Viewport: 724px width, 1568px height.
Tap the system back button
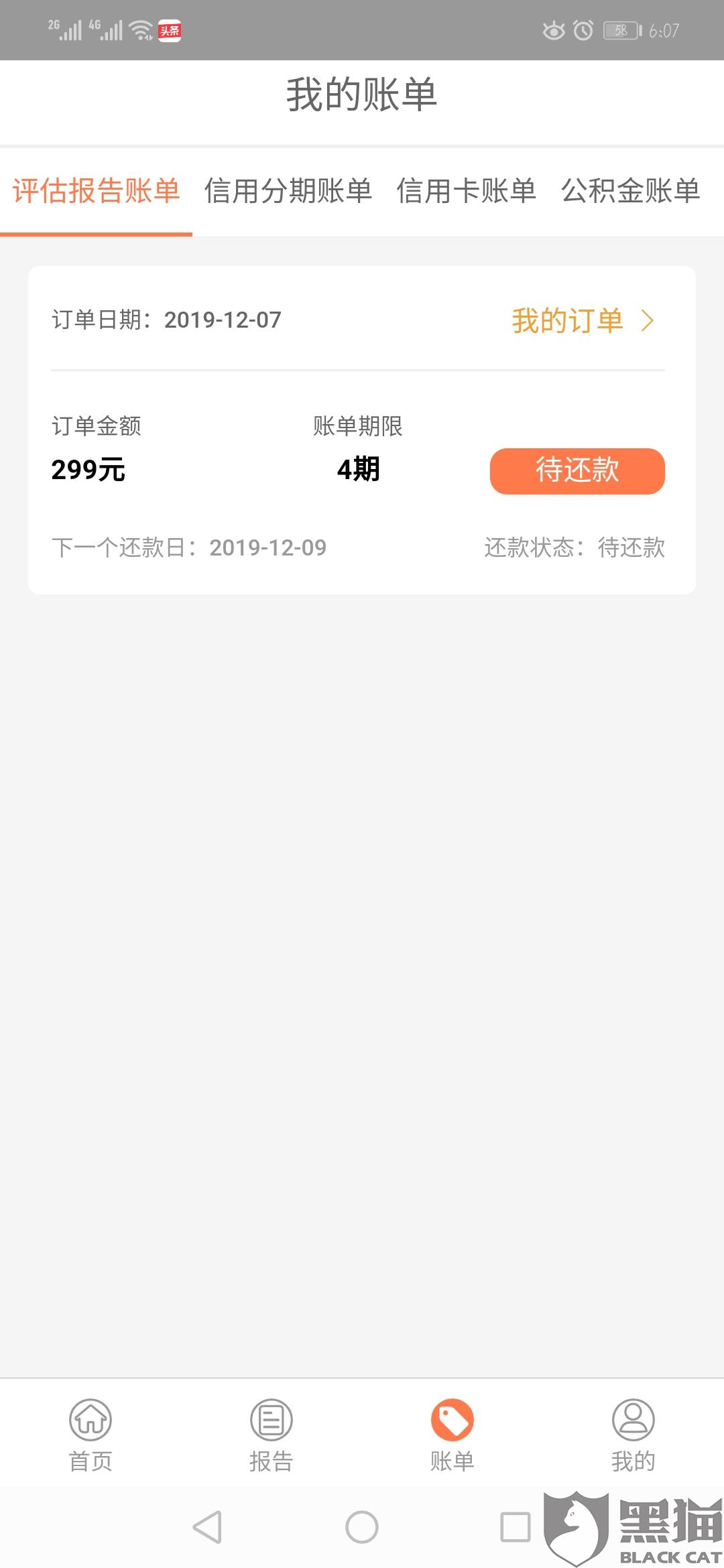point(207,1527)
